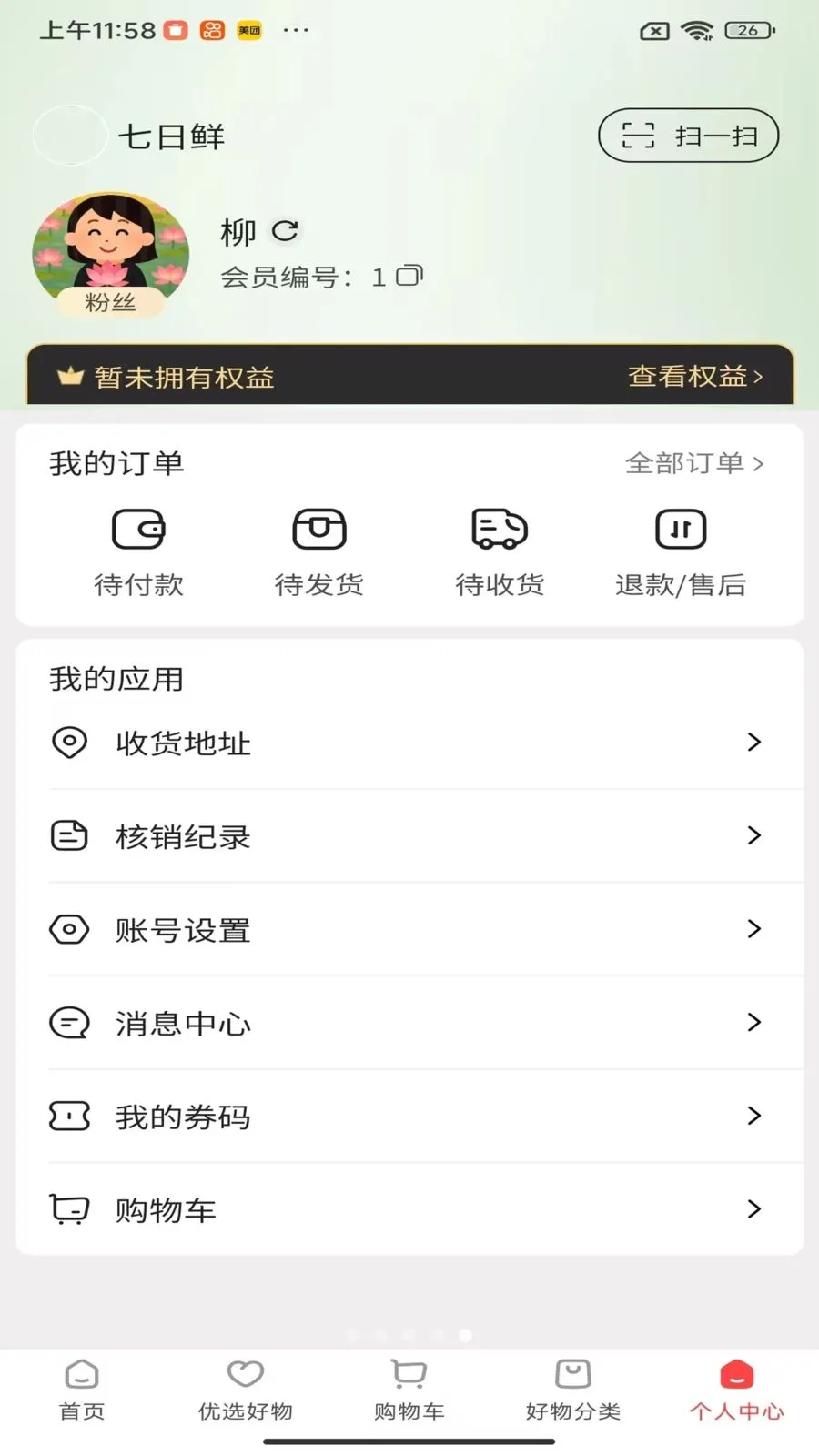Viewport: 819px width, 1456px height.
Task: View 全部订单 all orders
Action: tap(695, 463)
